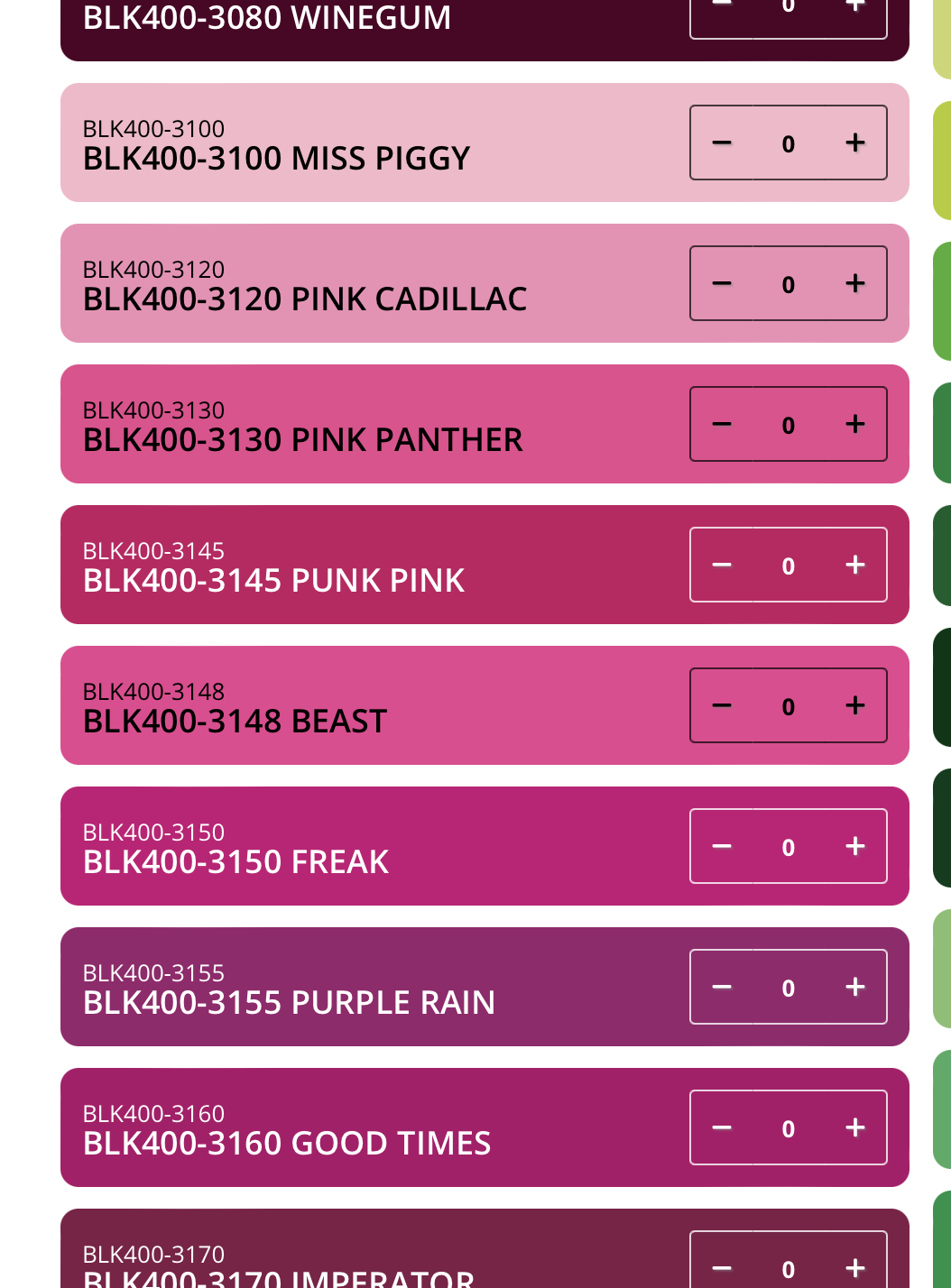Image resolution: width=951 pixels, height=1288 pixels.
Task: Add one BLK400-3150 Freak
Action: tap(854, 846)
